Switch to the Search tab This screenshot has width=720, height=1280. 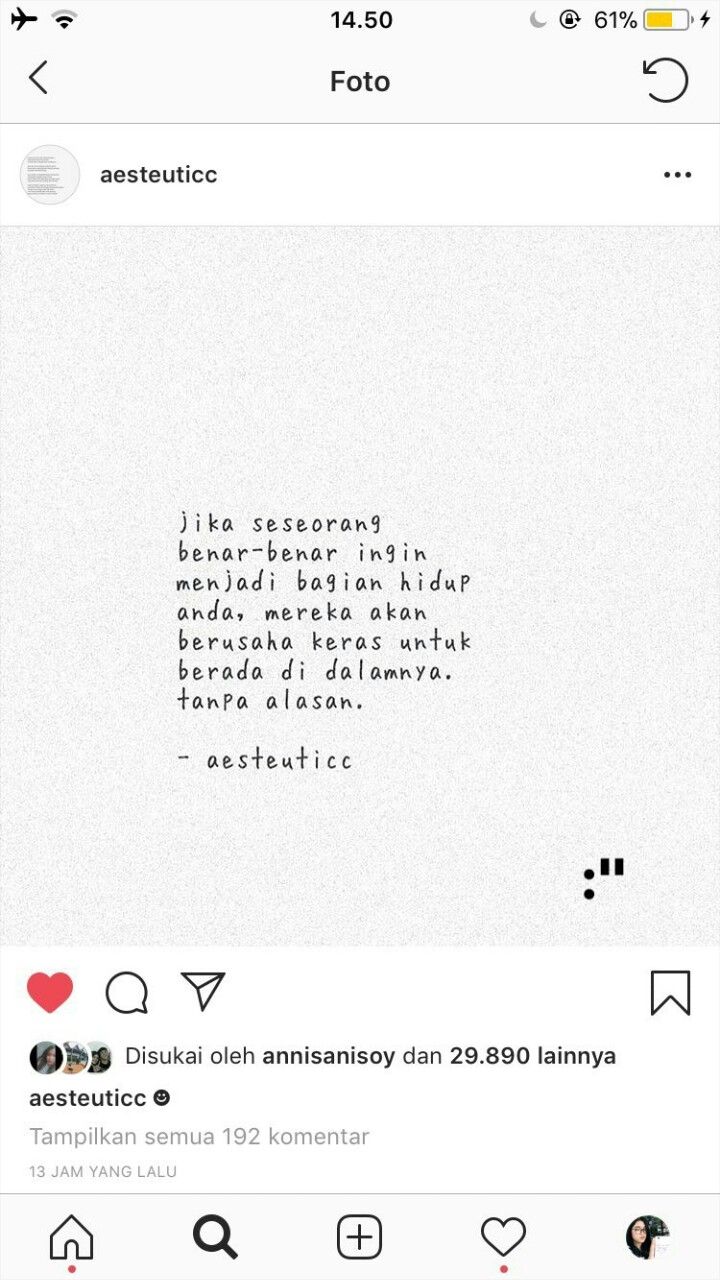coord(215,1238)
